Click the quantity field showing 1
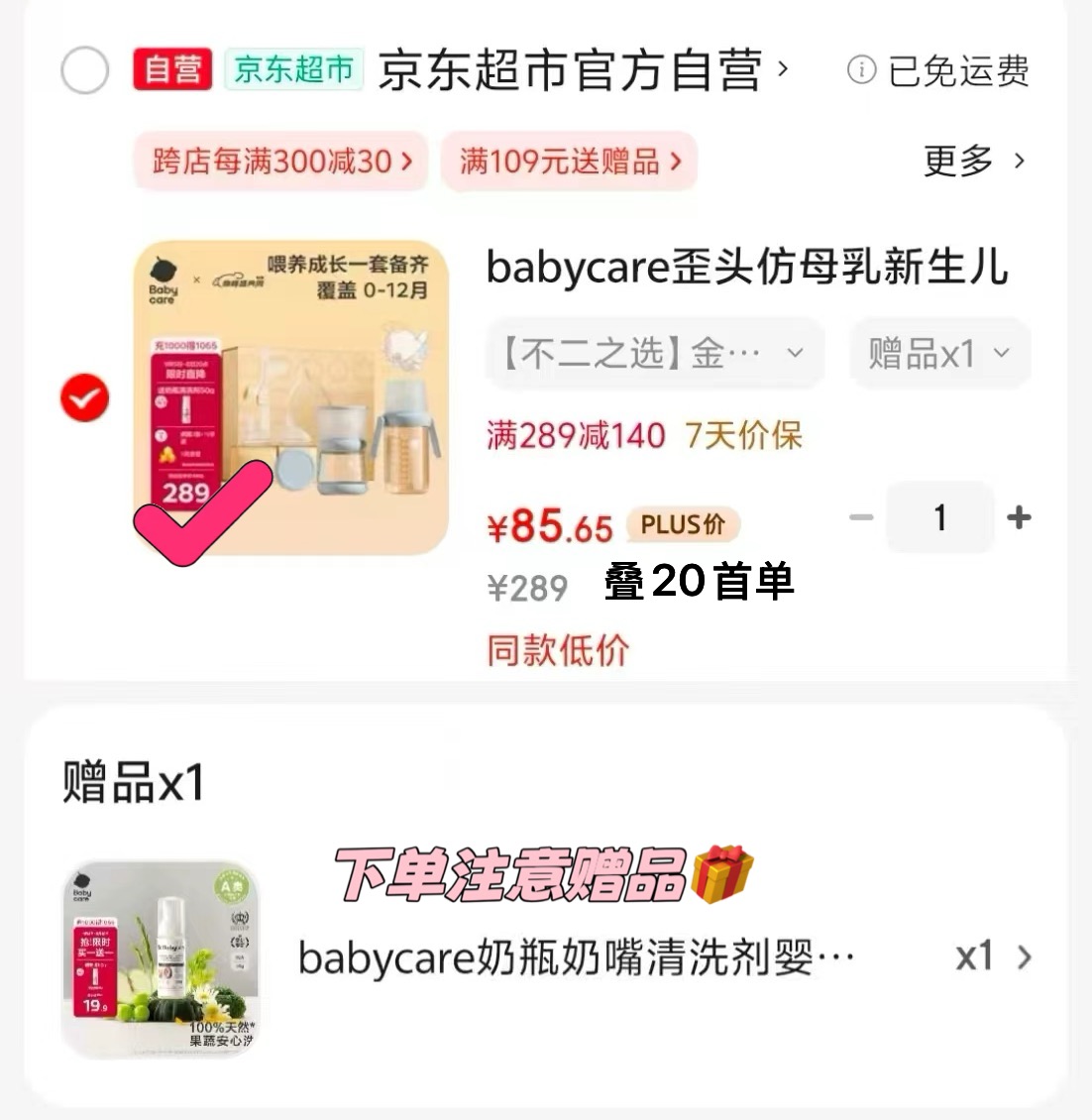This screenshot has width=1092, height=1120. click(939, 516)
